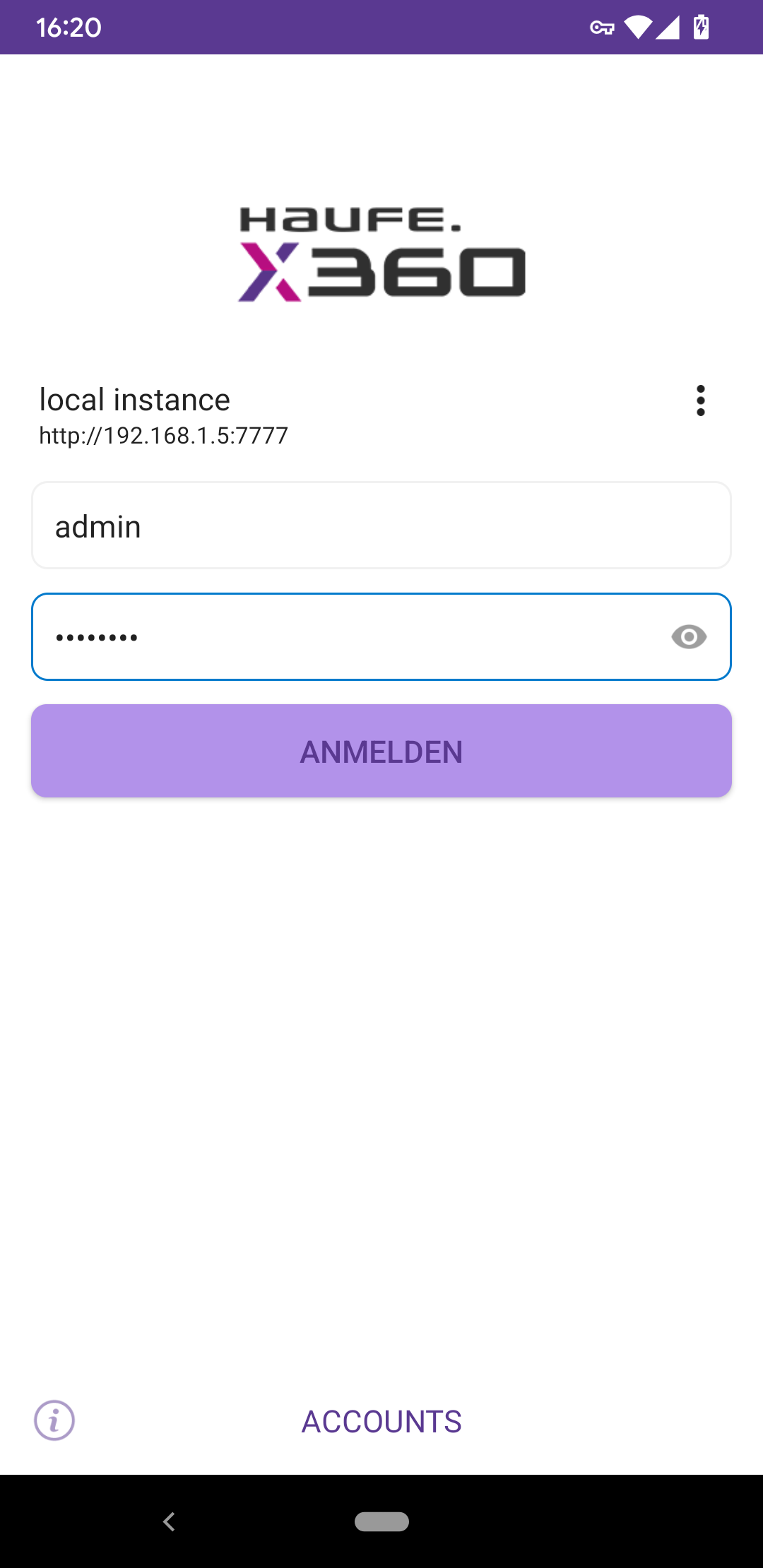Open the Accounts screen
This screenshot has width=763, height=1568.
381,1422
